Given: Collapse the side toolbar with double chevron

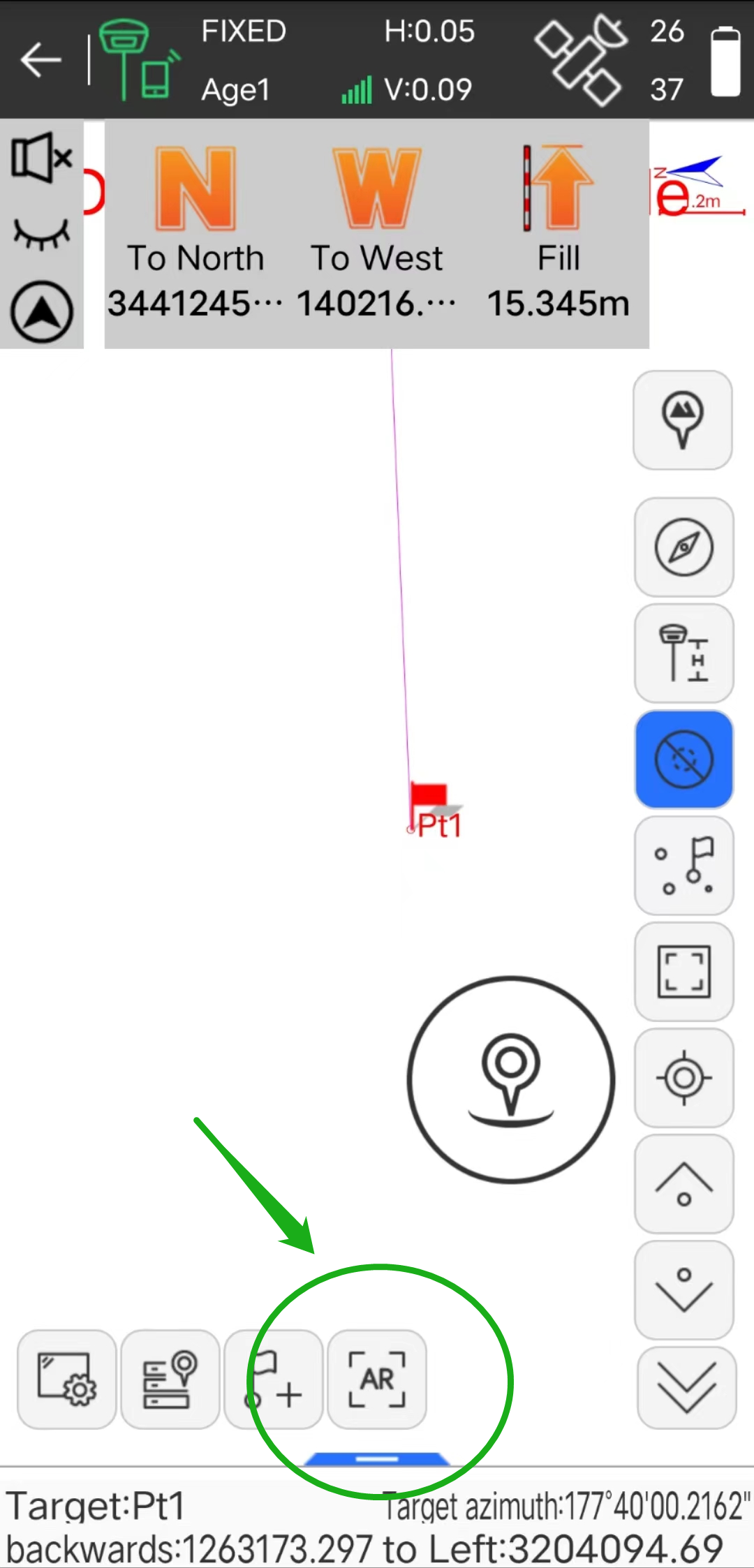Looking at the screenshot, I should pyautogui.click(x=686, y=1388).
